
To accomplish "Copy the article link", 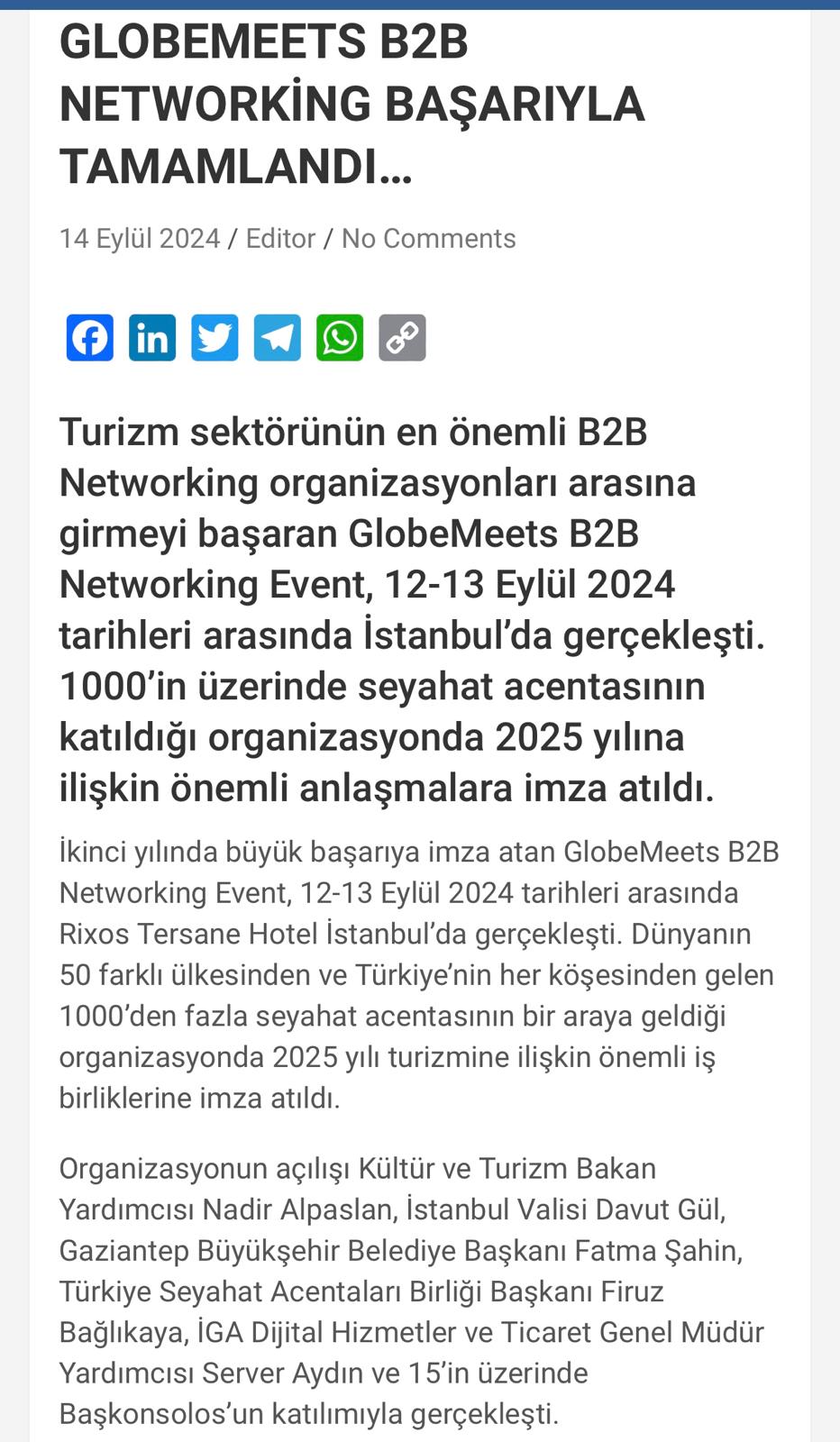I will (402, 338).
